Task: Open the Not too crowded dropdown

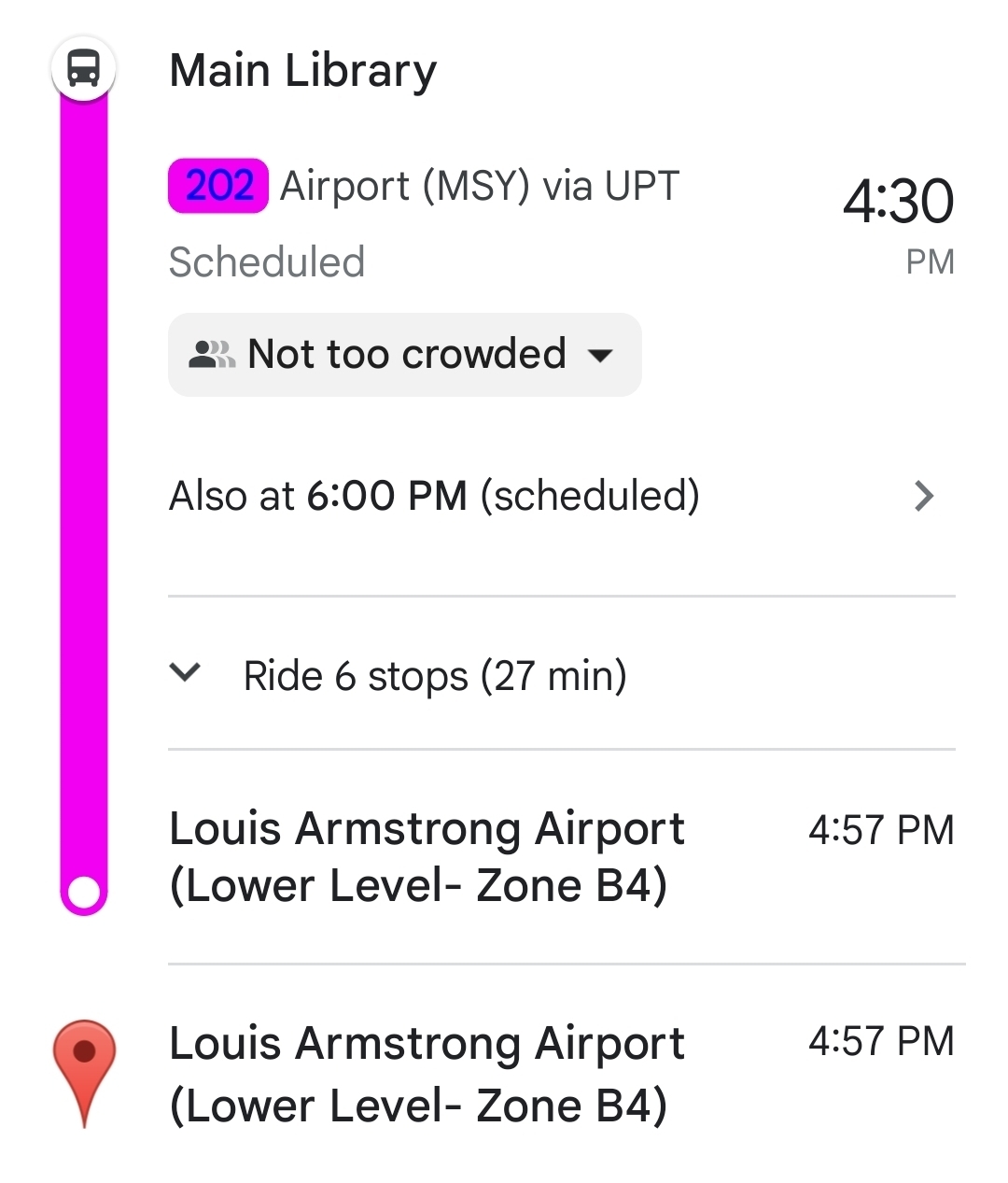Action: 404,355
